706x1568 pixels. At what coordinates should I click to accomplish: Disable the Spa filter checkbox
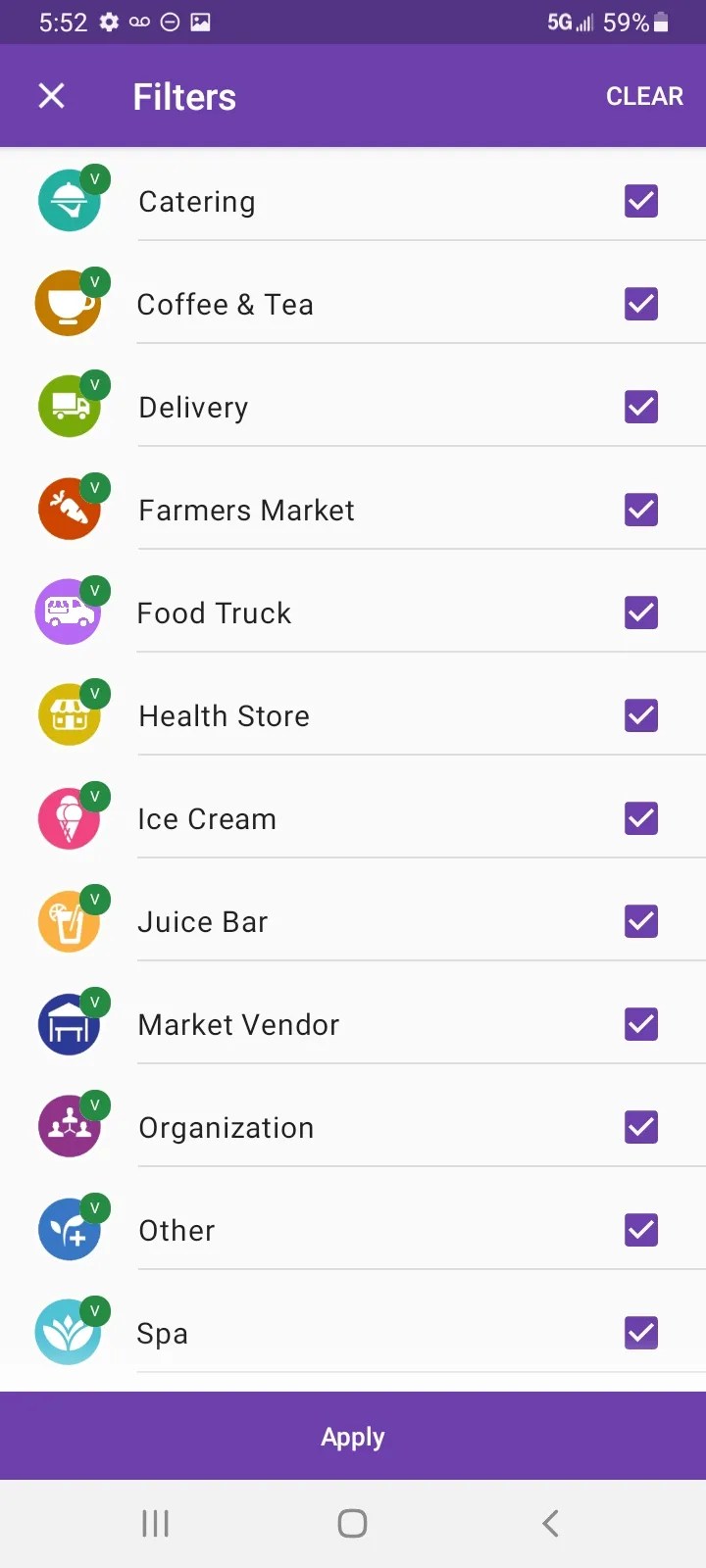tap(640, 1332)
